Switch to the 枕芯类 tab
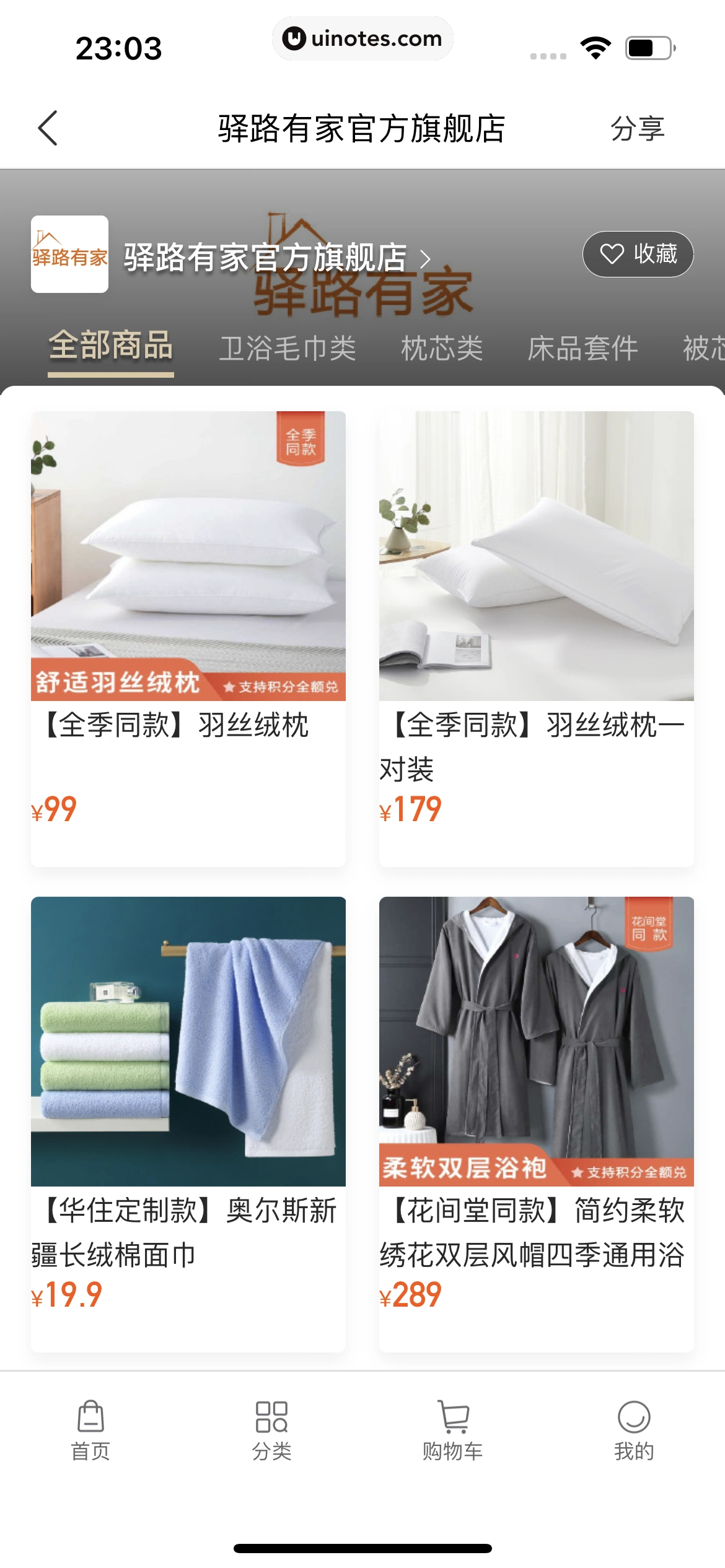 [442, 348]
